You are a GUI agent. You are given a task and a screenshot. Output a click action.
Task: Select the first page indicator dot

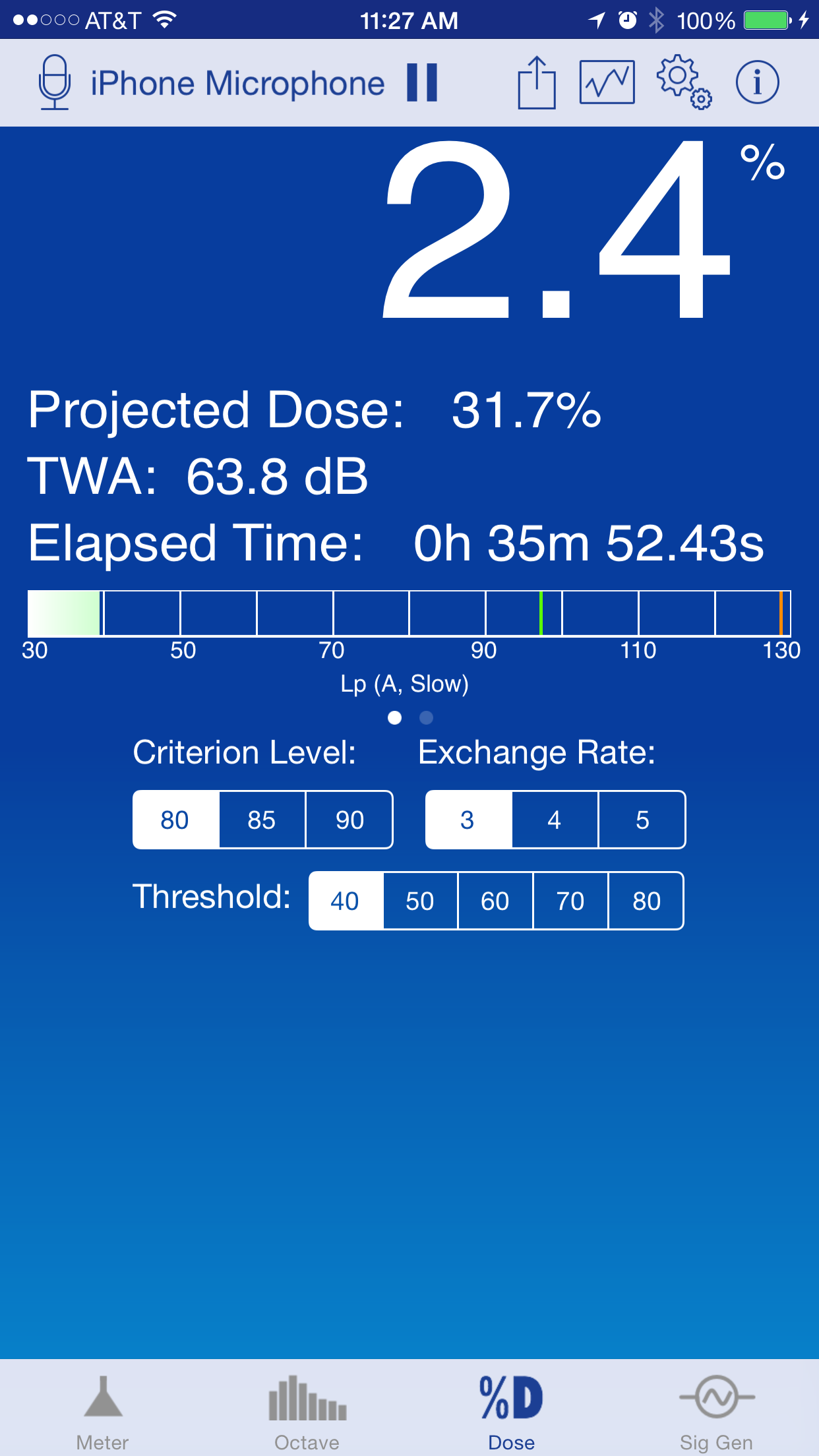(x=394, y=718)
